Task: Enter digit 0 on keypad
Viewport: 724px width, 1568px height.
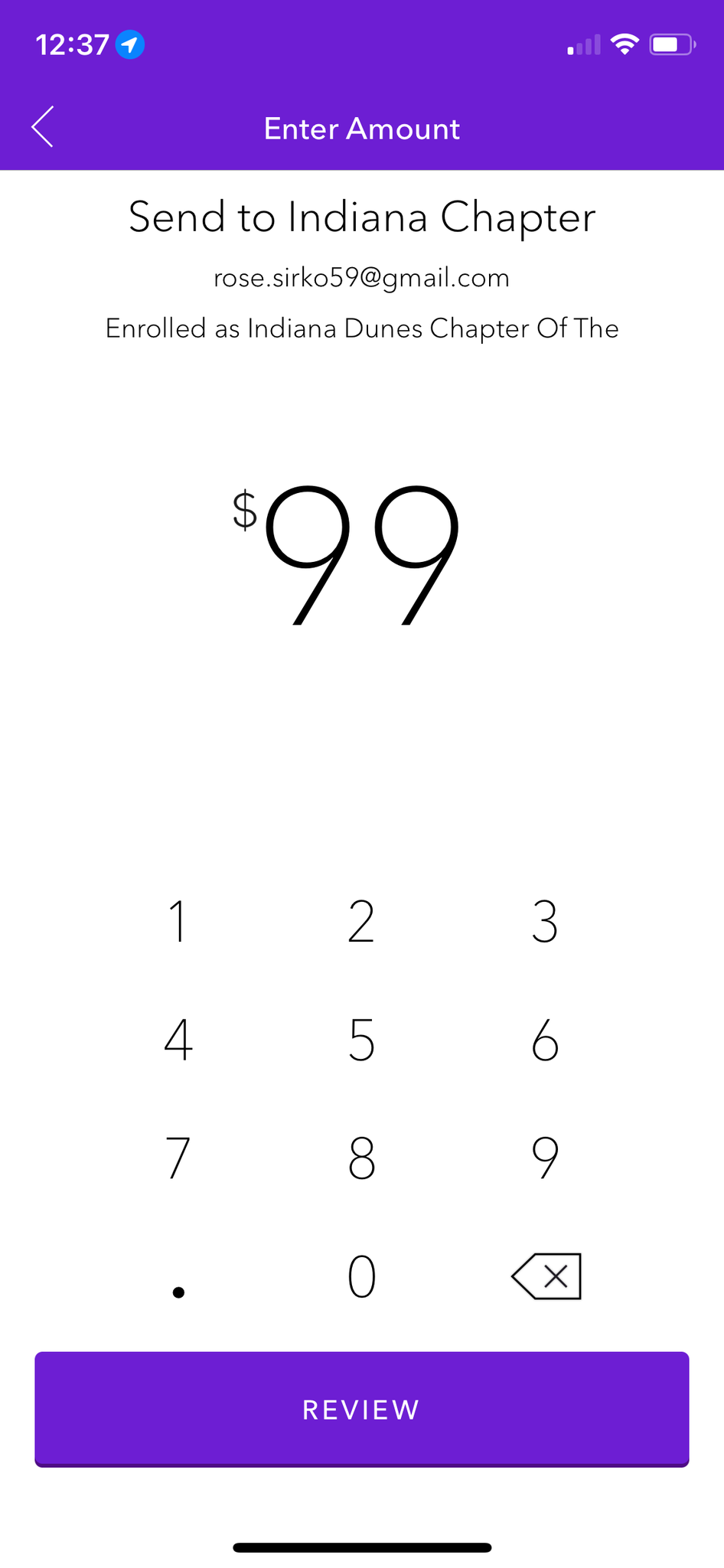Action: pyautogui.click(x=361, y=1276)
